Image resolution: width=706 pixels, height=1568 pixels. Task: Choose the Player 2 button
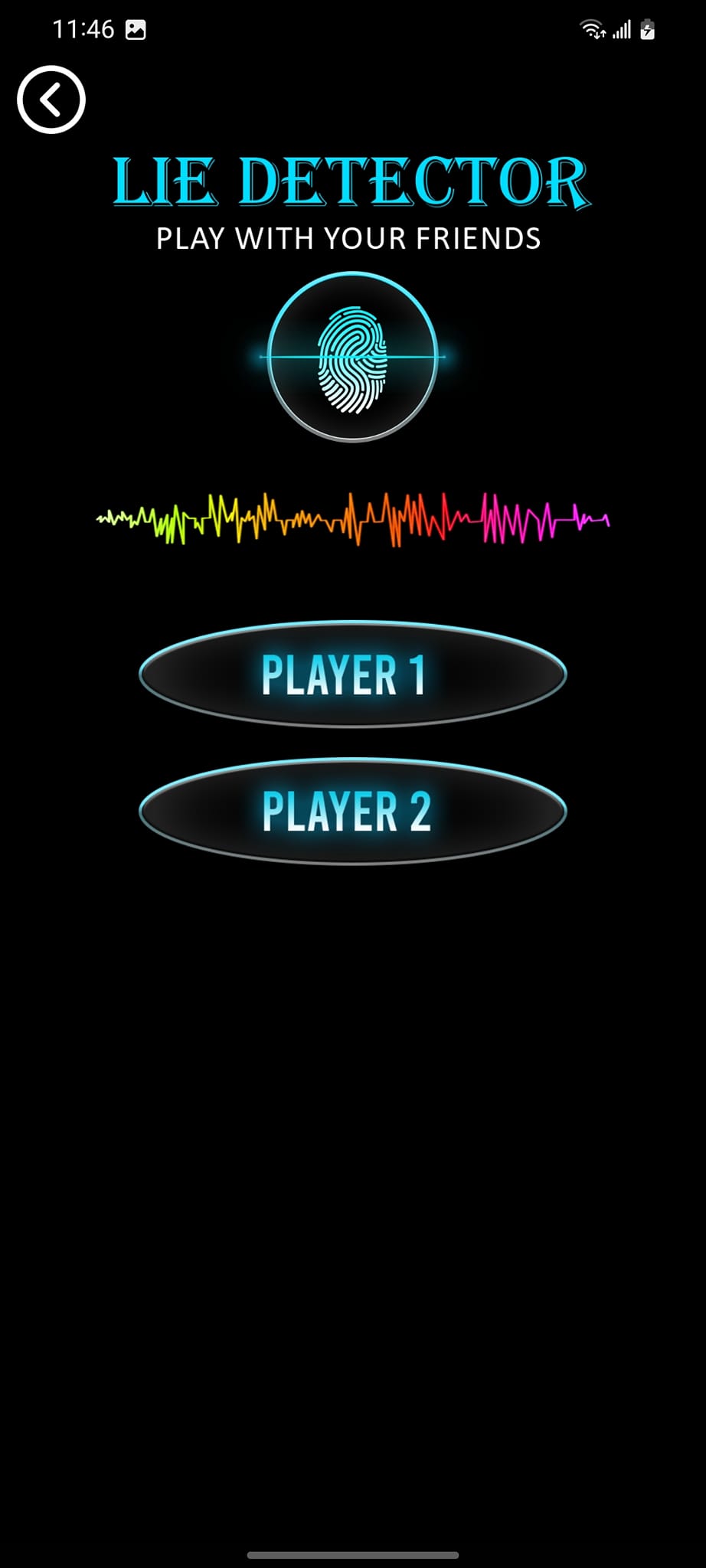352,811
